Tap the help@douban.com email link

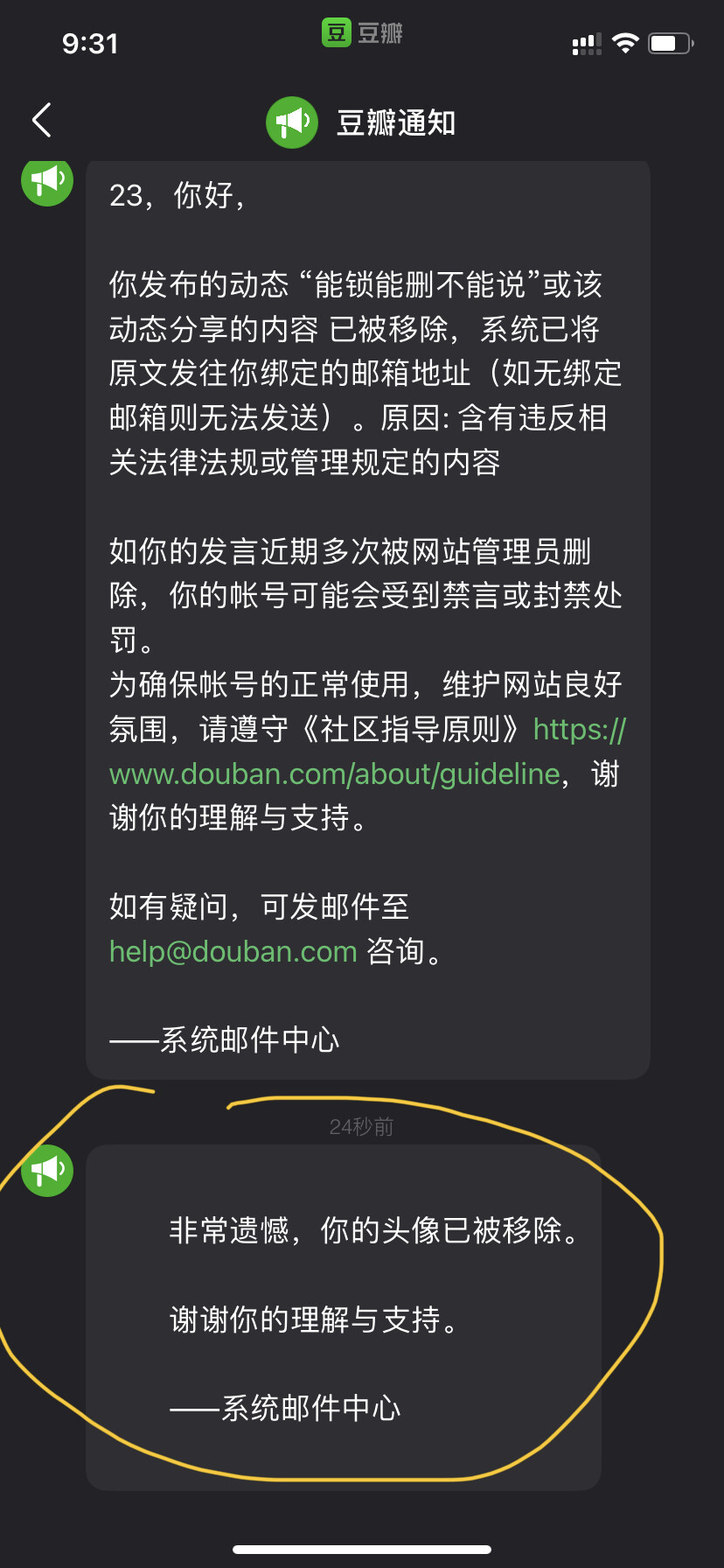click(x=233, y=951)
